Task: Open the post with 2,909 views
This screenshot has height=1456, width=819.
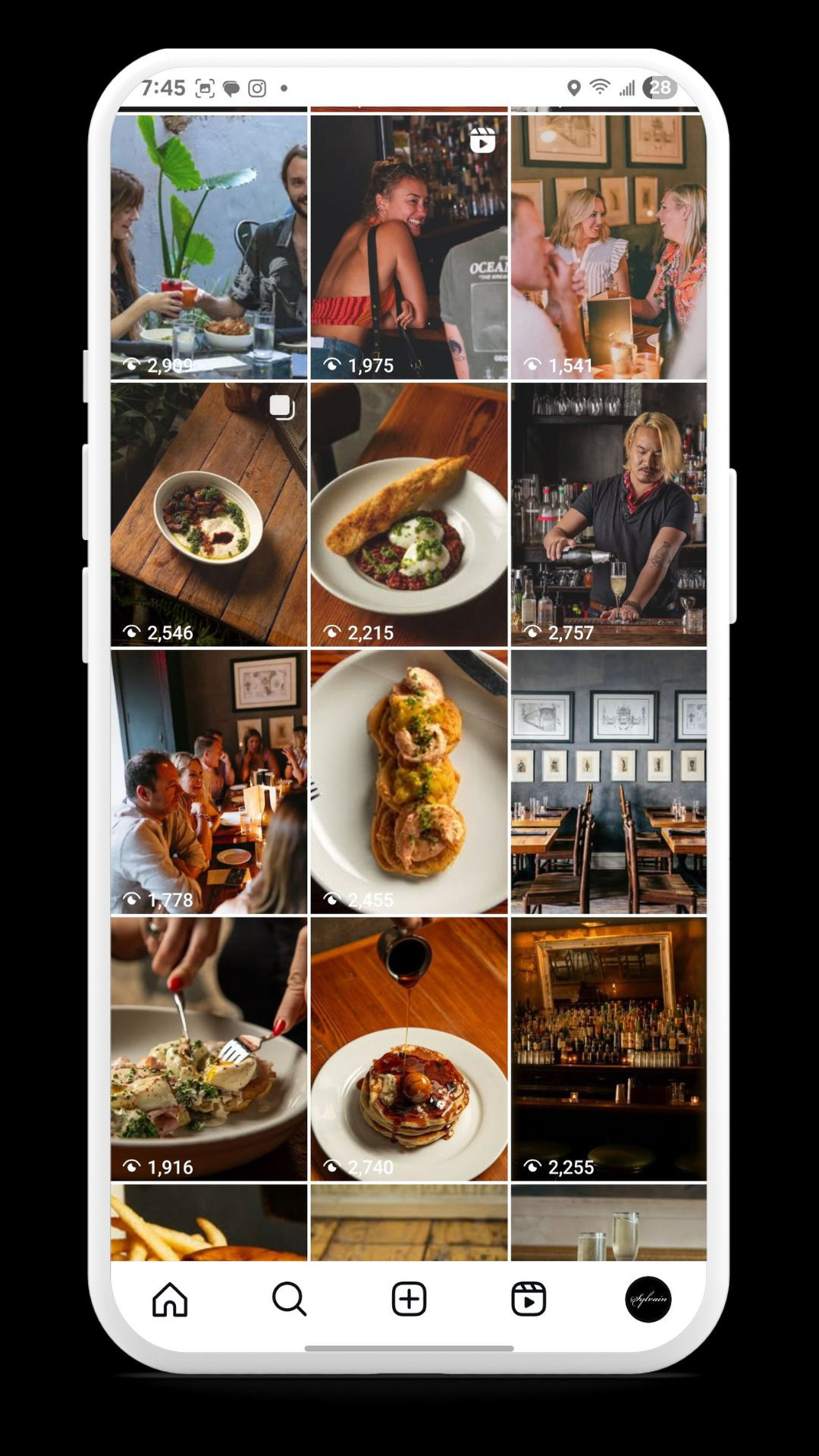Action: tap(209, 246)
